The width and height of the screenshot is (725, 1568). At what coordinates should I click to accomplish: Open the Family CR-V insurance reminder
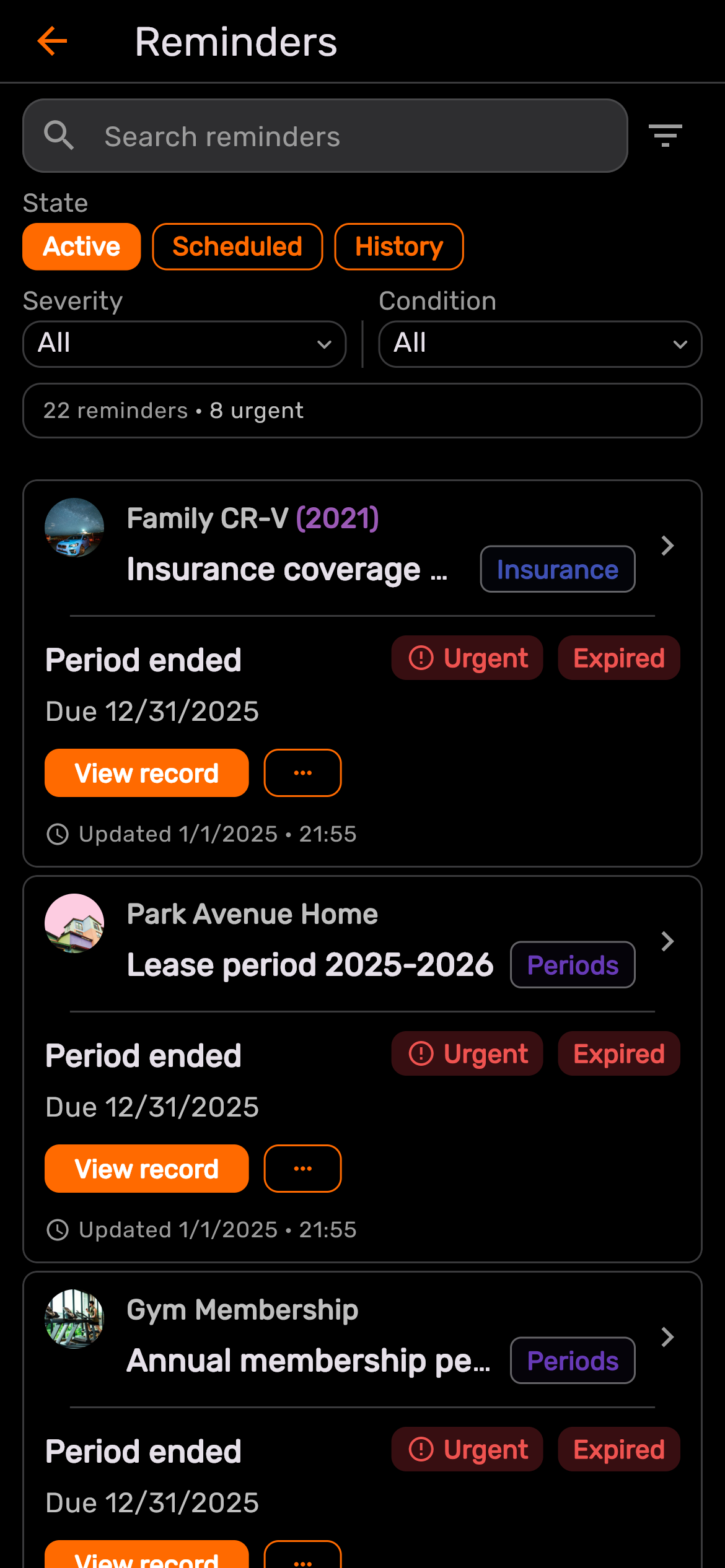point(362,546)
